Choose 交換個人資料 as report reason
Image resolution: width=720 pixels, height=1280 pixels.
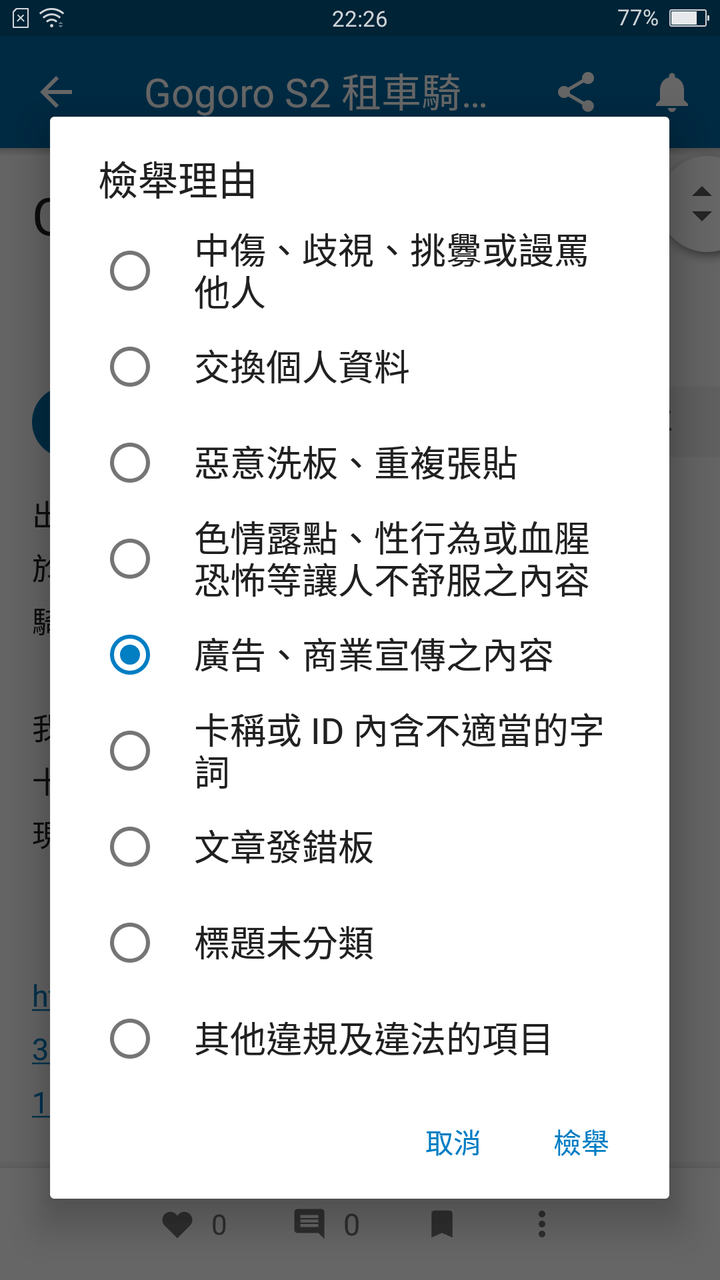(x=360, y=367)
